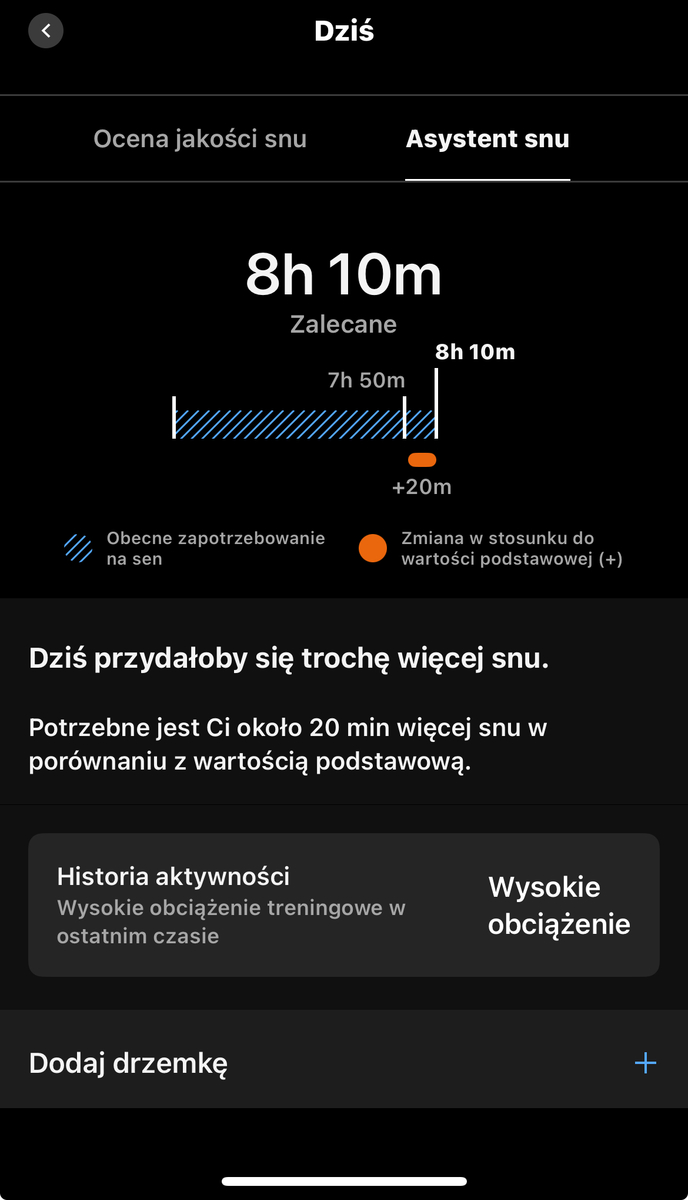
Task: Add a nap with the plus icon
Action: [x=646, y=1063]
